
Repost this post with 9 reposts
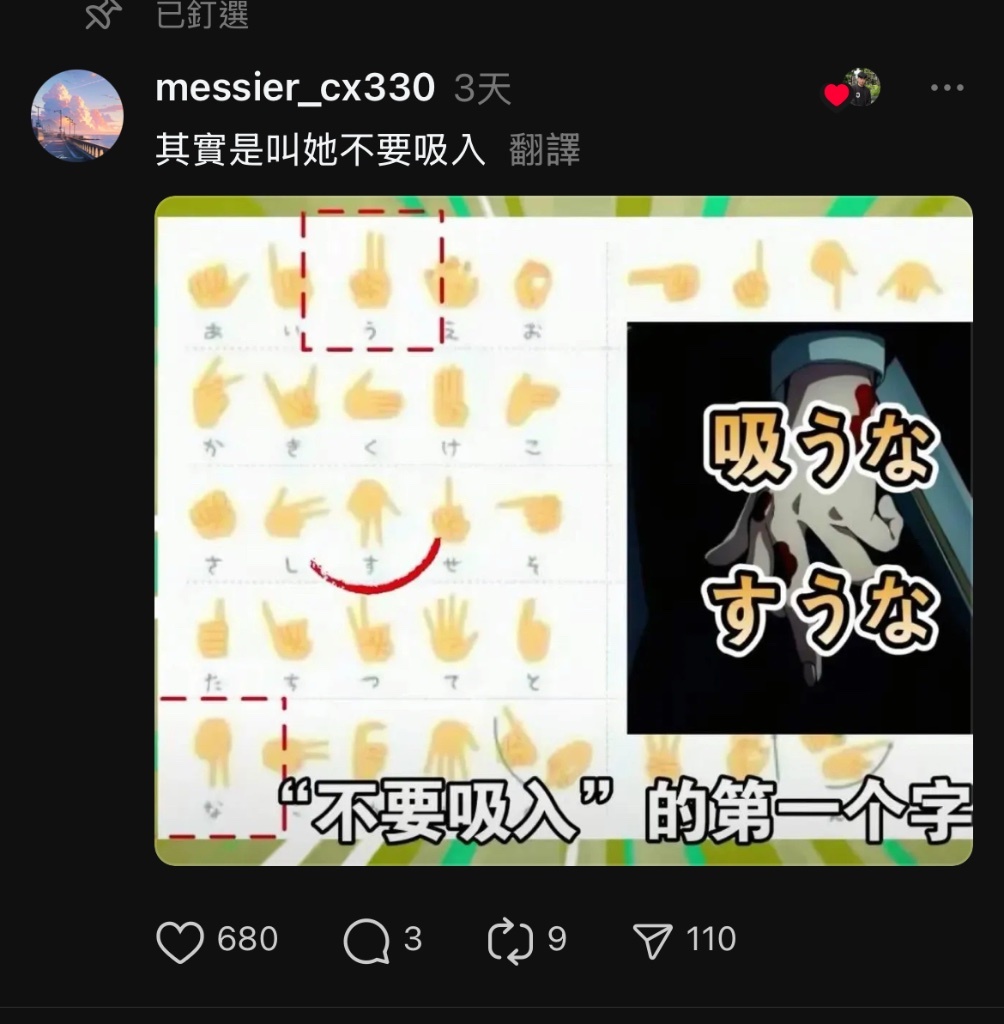(x=510, y=941)
